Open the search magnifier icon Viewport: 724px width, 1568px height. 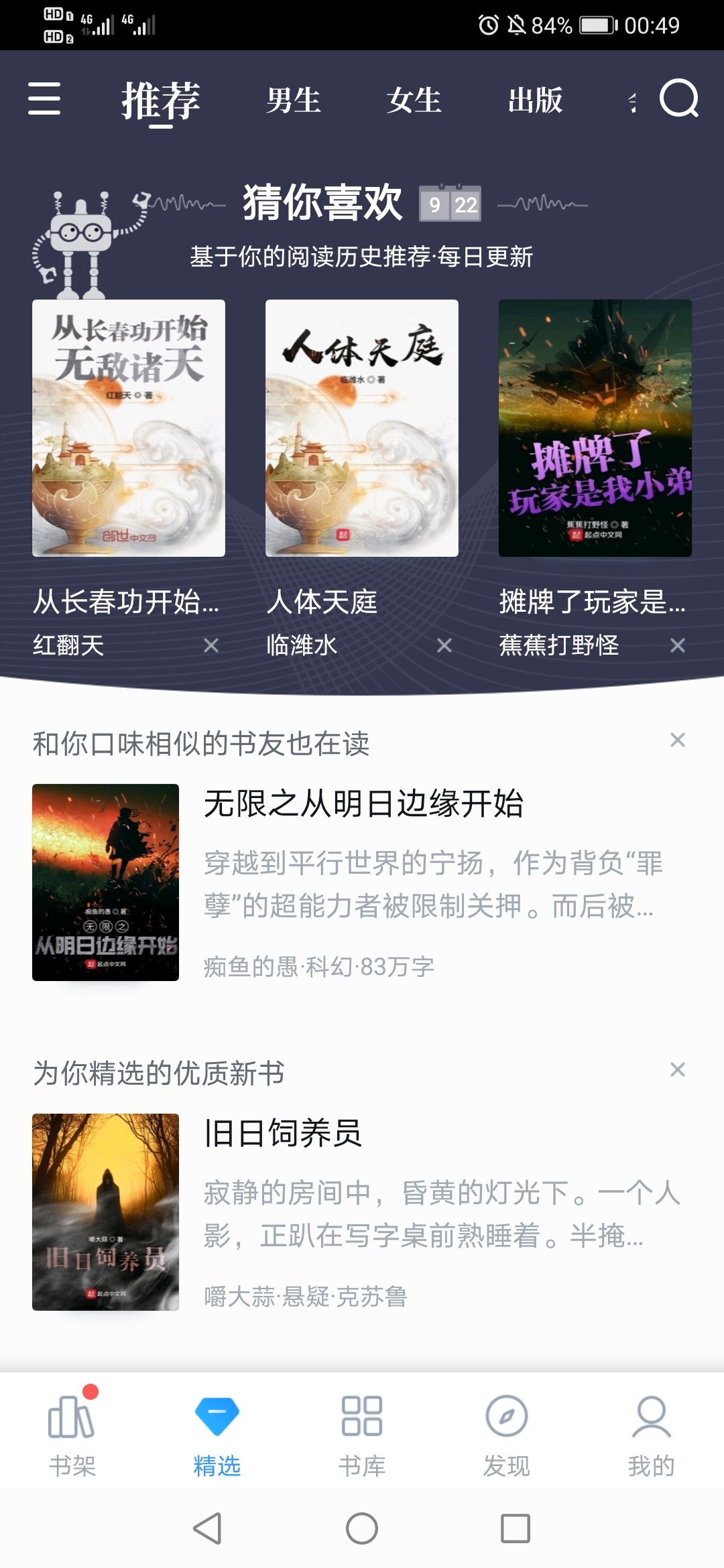(678, 99)
